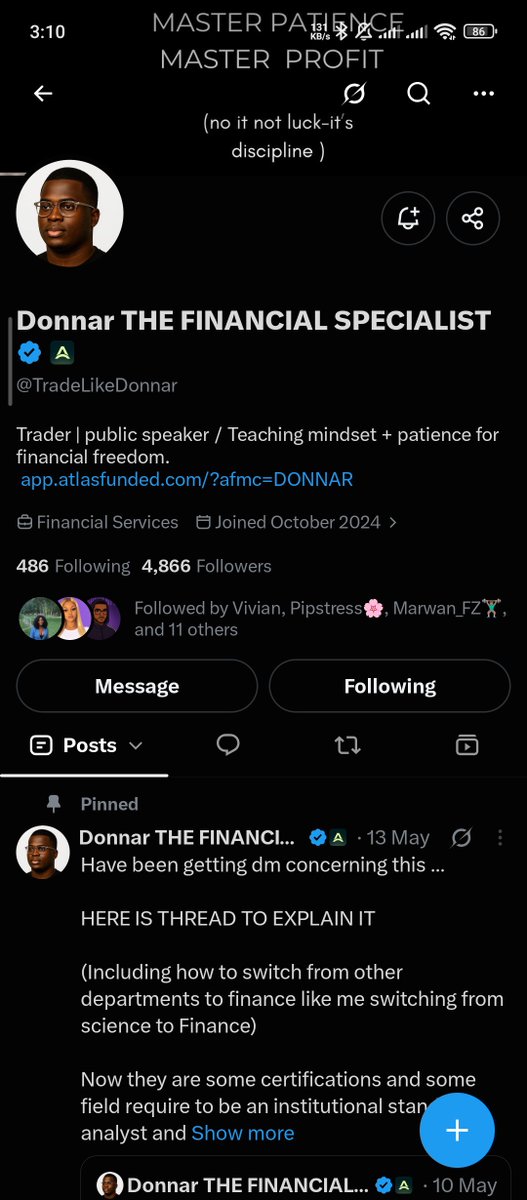Switch to the Media tab
The height and width of the screenshot is (1200, 527).
(466, 745)
